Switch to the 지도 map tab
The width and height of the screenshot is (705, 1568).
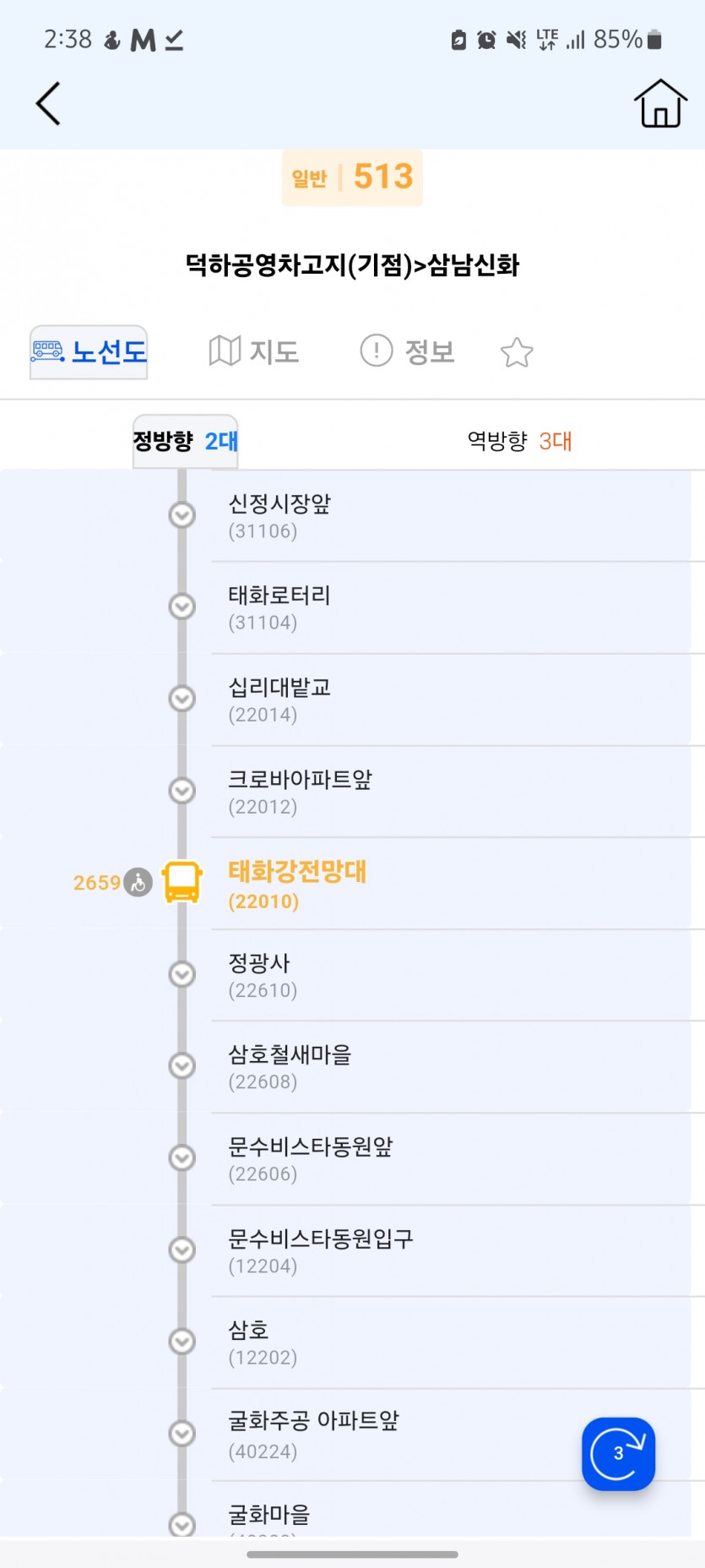tap(254, 351)
